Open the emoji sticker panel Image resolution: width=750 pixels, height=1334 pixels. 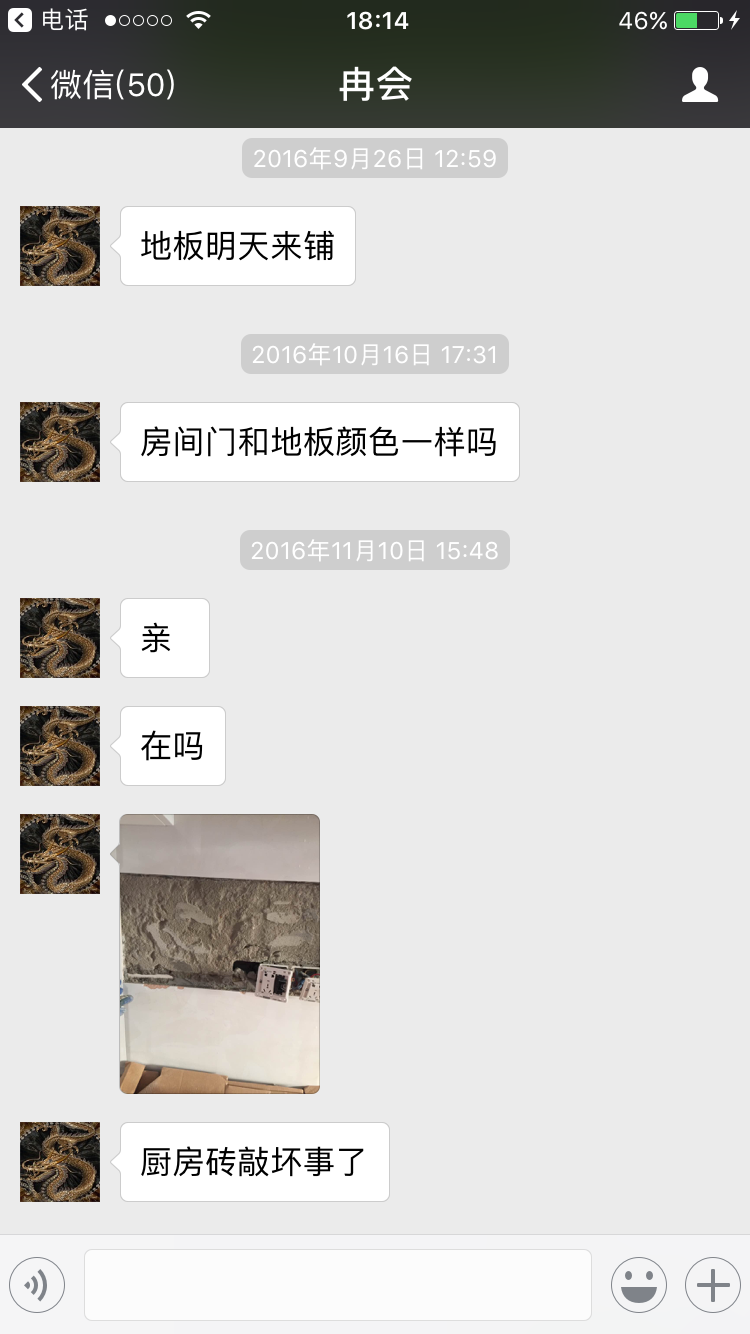(x=639, y=1285)
